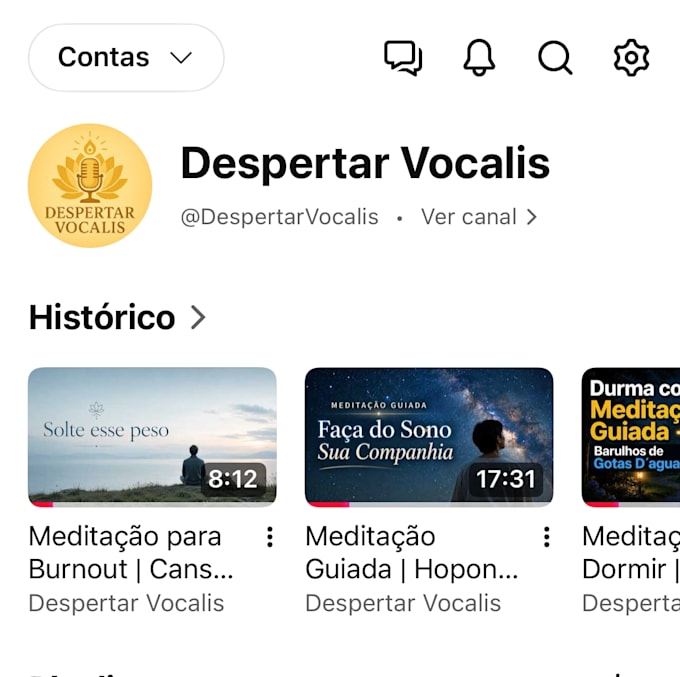
Task: Open the full Histórico list
Action: 117,317
